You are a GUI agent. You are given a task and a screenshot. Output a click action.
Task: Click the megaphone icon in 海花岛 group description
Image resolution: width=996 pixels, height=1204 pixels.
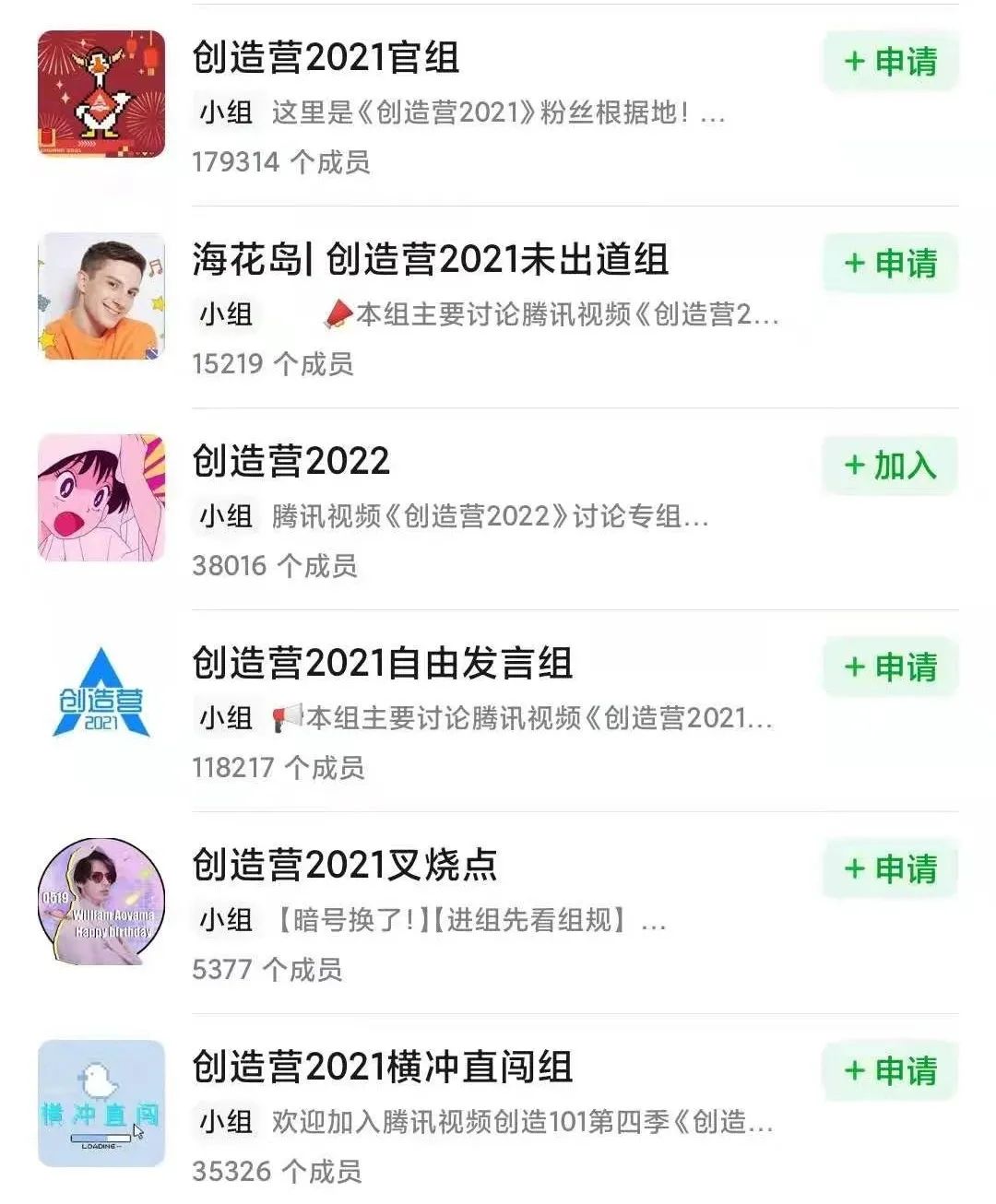(x=338, y=313)
